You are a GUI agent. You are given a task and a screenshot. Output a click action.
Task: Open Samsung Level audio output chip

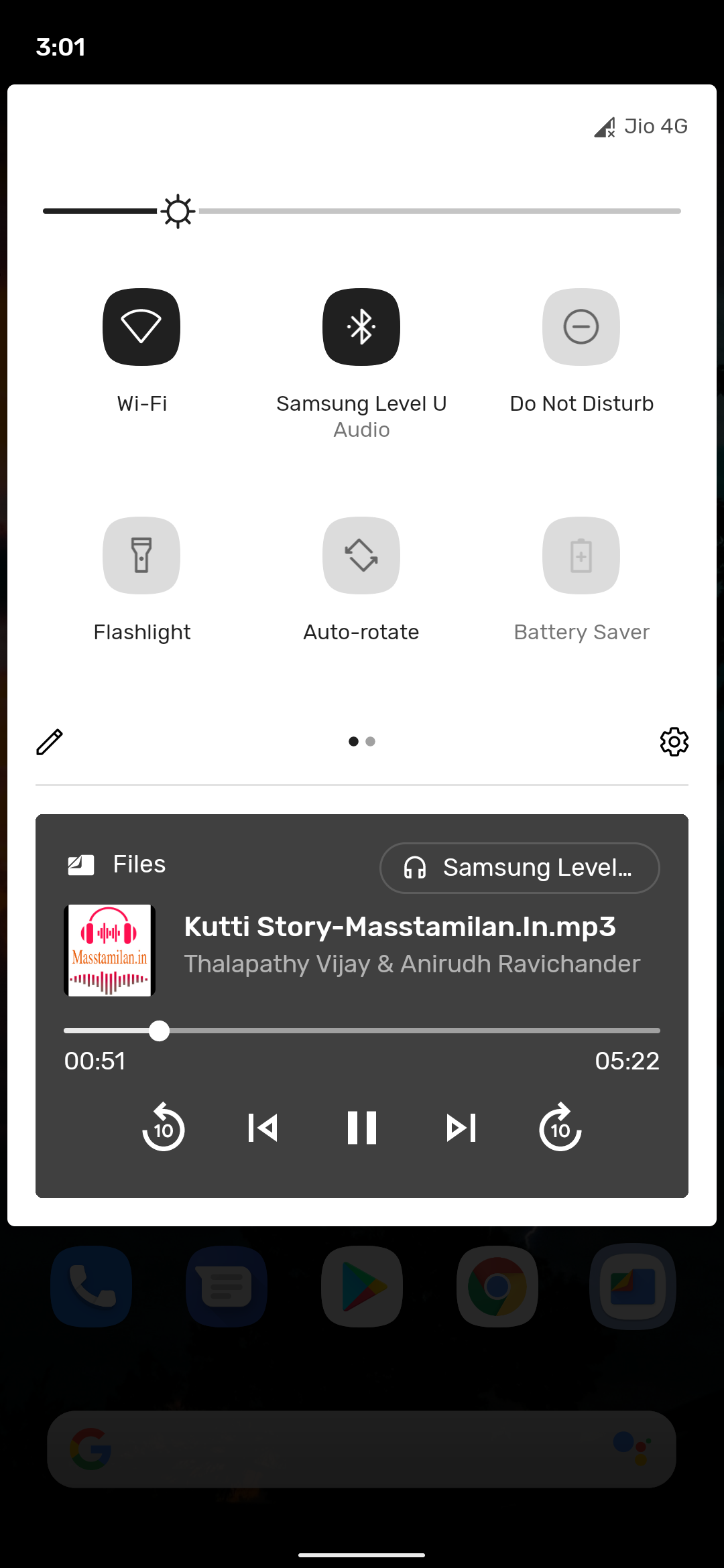[520, 868]
